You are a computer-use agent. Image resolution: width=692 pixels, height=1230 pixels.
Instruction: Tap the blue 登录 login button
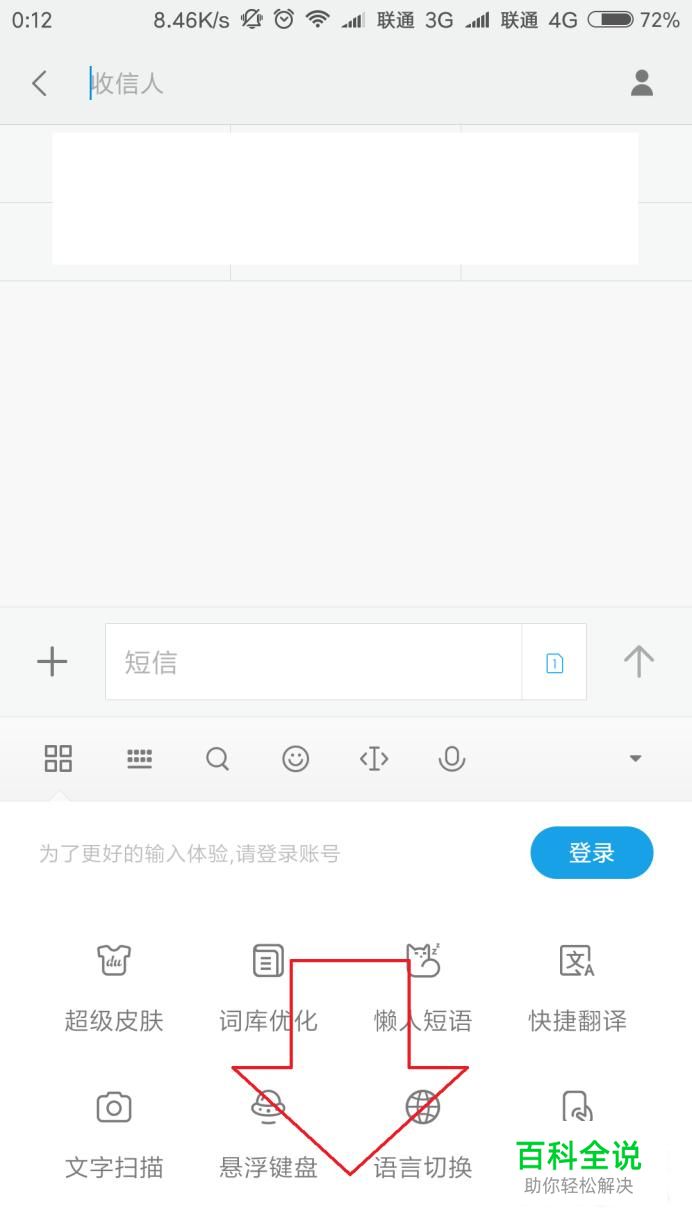(x=591, y=853)
